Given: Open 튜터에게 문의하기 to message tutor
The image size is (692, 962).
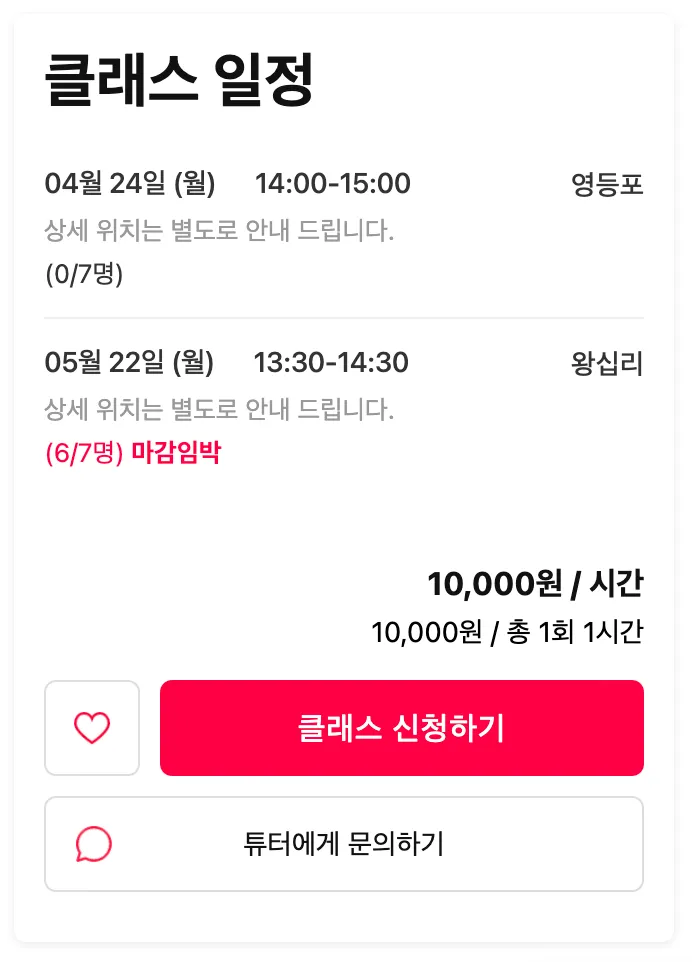Looking at the screenshot, I should point(344,844).
